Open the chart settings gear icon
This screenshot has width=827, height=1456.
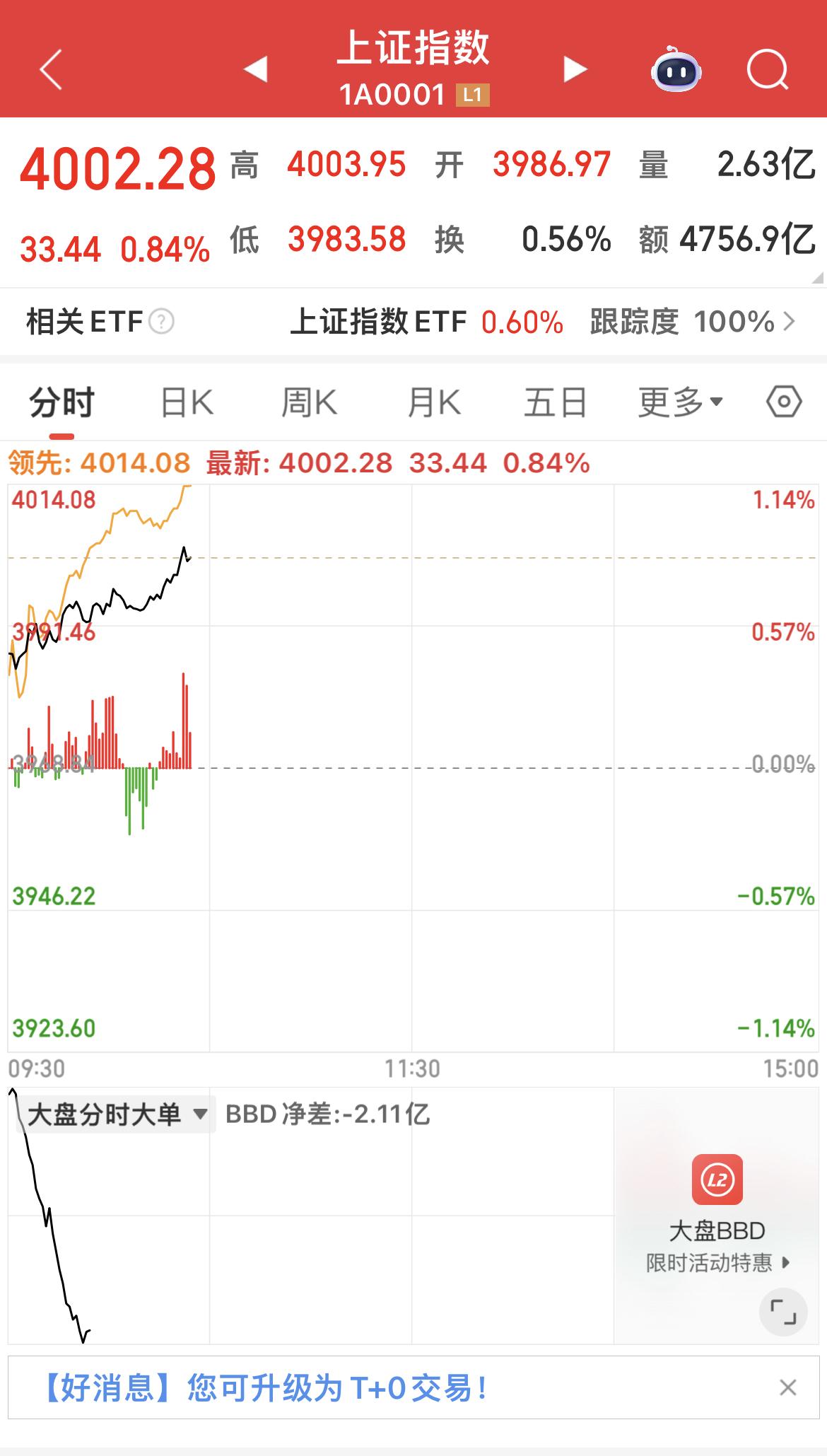pyautogui.click(x=785, y=400)
